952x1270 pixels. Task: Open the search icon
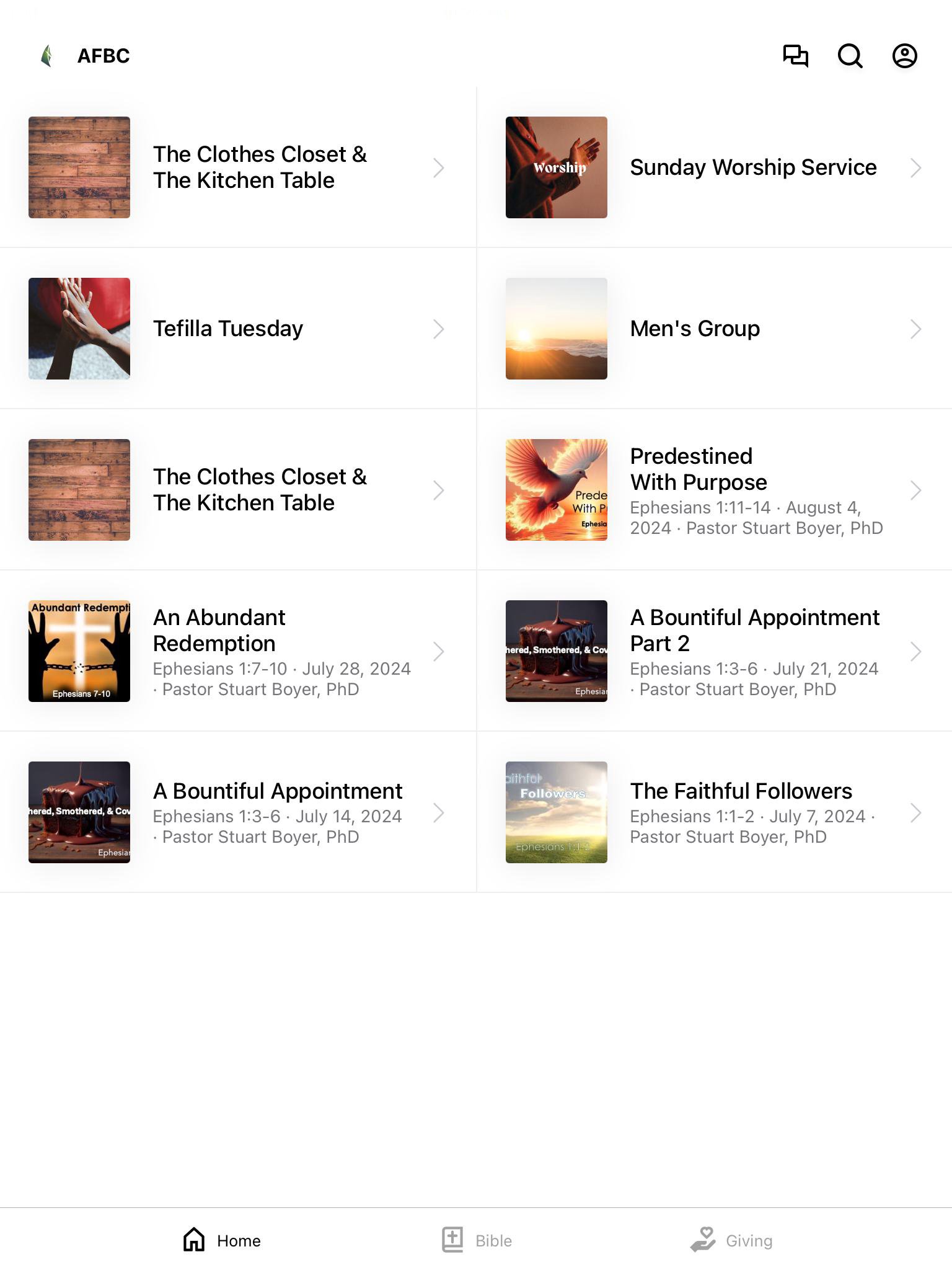[850, 56]
